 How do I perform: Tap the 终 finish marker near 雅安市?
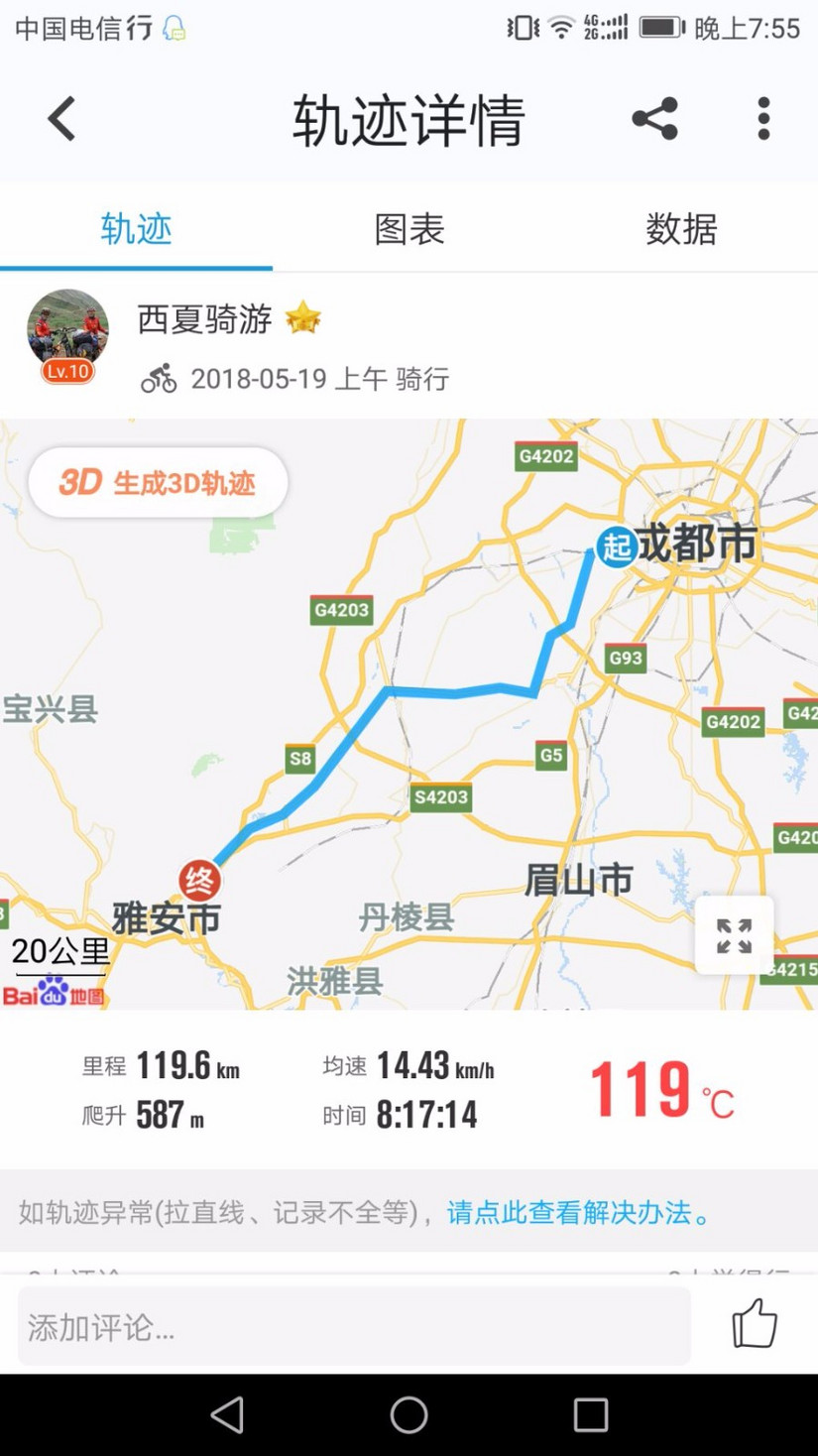199,879
